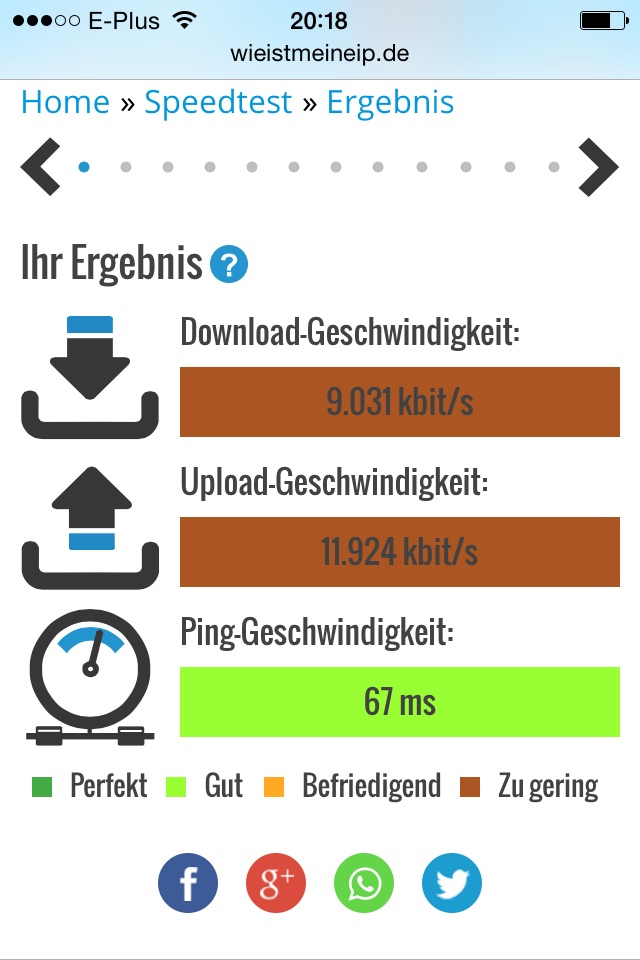Viewport: 640px width, 960px height.
Task: Go to the previous slide arrow
Action: tap(41, 168)
